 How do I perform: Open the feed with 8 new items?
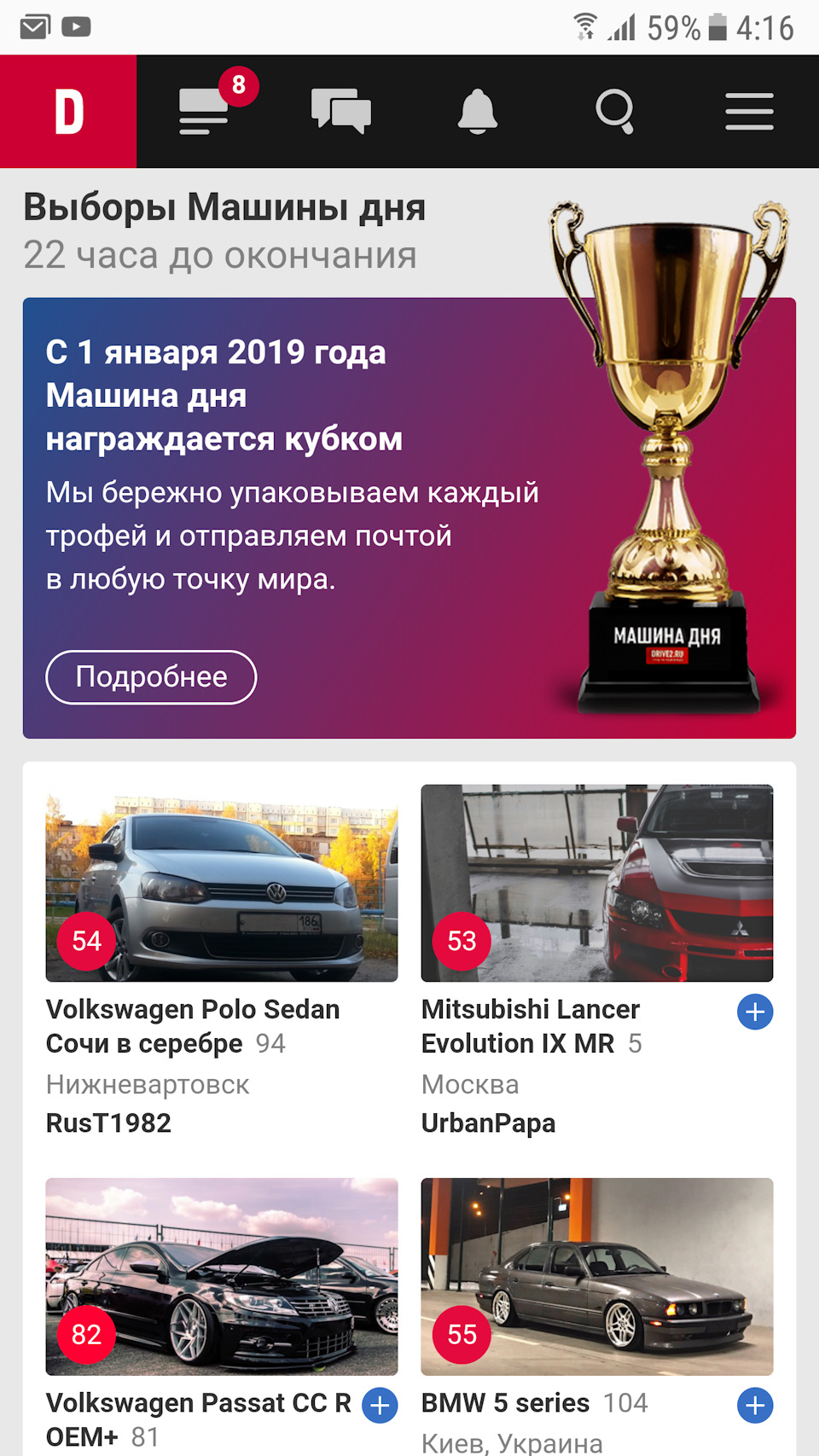coord(205,112)
